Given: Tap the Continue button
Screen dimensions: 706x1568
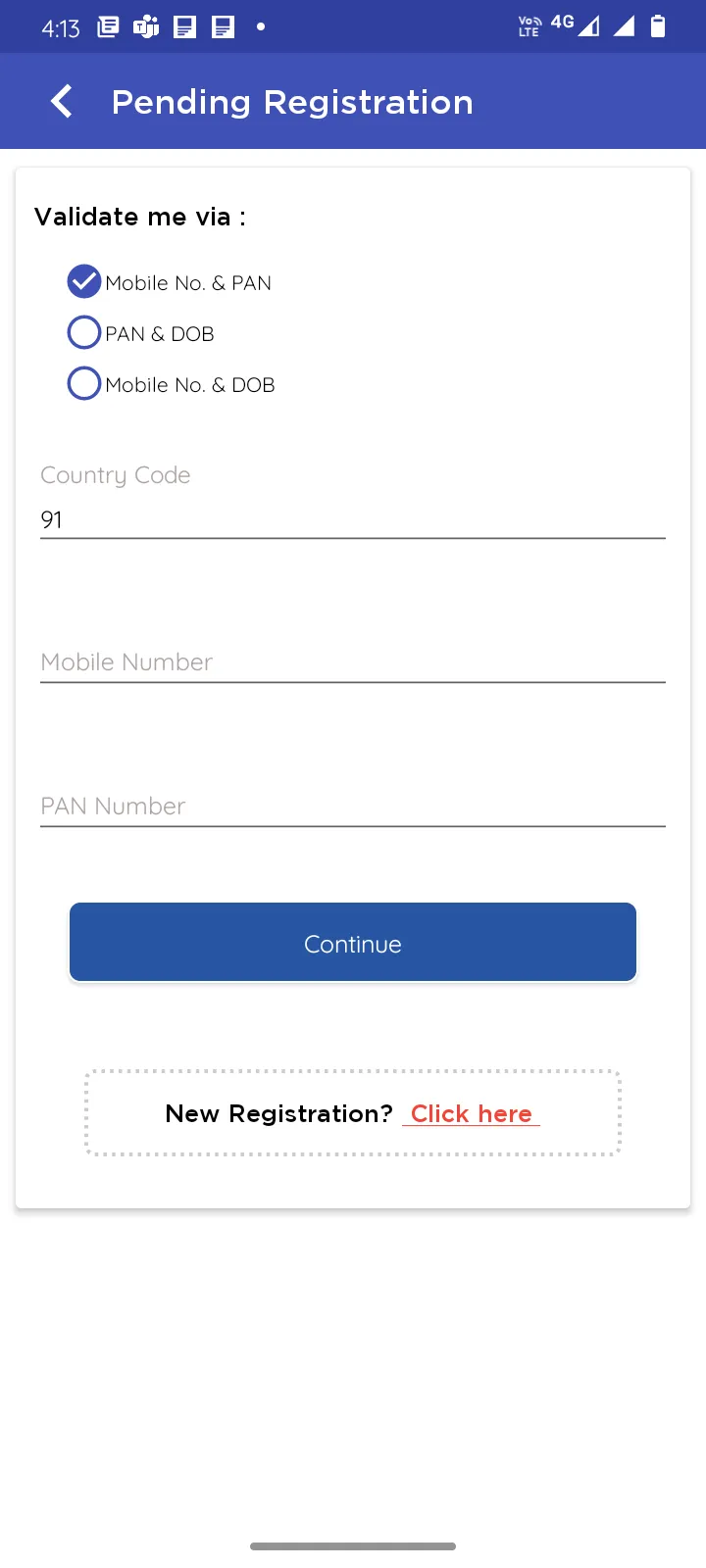Looking at the screenshot, I should (353, 943).
